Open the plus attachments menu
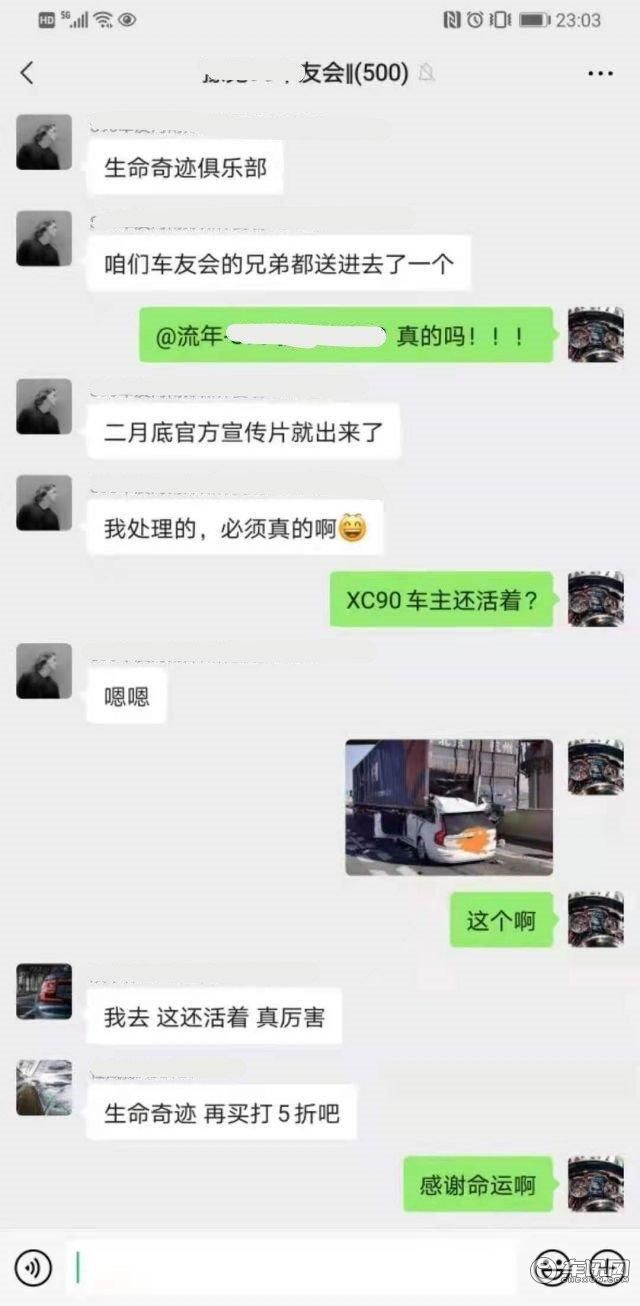The image size is (640, 1306). tap(607, 1267)
